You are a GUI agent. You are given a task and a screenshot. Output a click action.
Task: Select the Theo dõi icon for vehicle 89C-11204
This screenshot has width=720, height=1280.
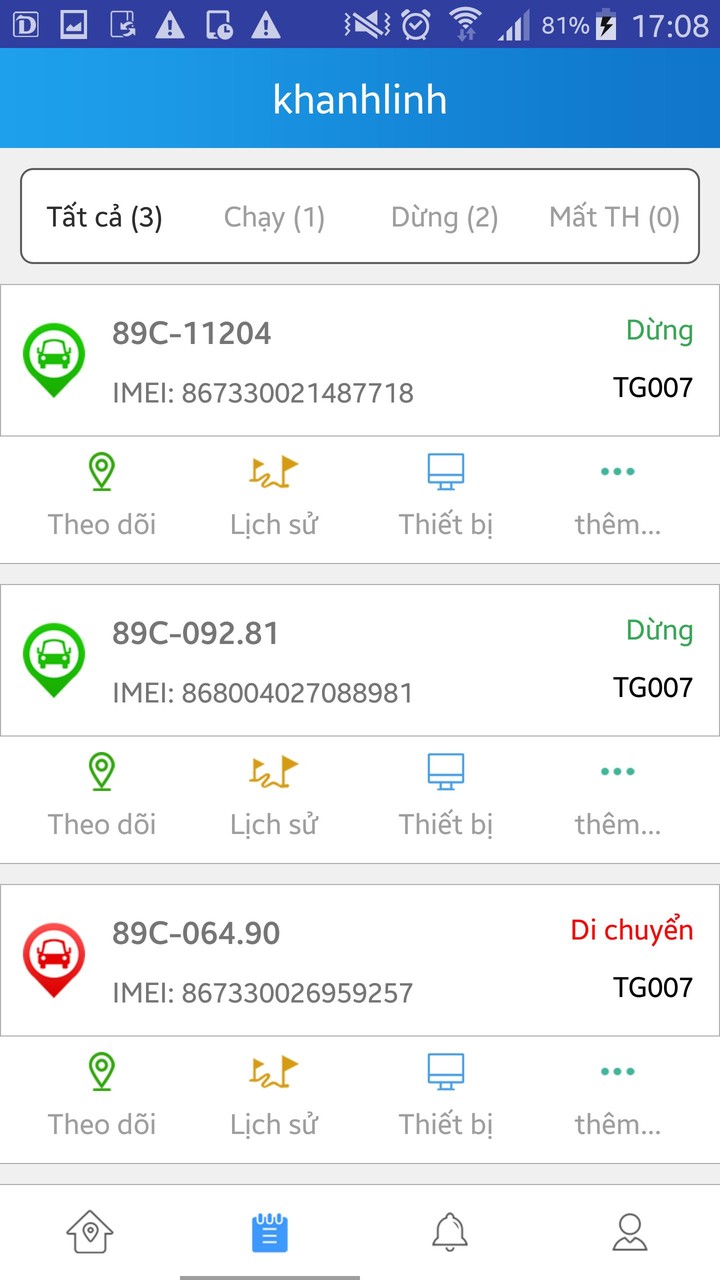[101, 490]
